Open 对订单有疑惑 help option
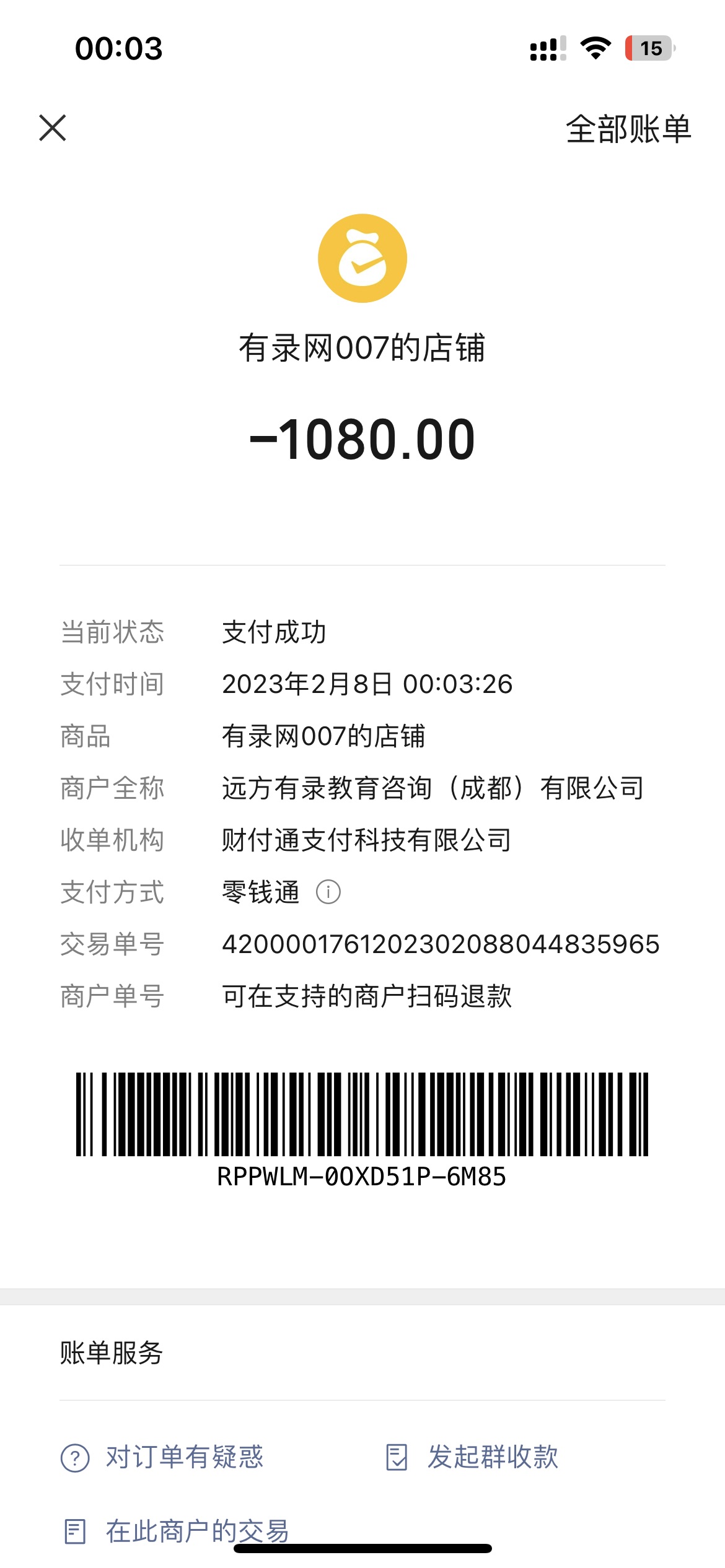The height and width of the screenshot is (1568, 725). (x=162, y=1457)
